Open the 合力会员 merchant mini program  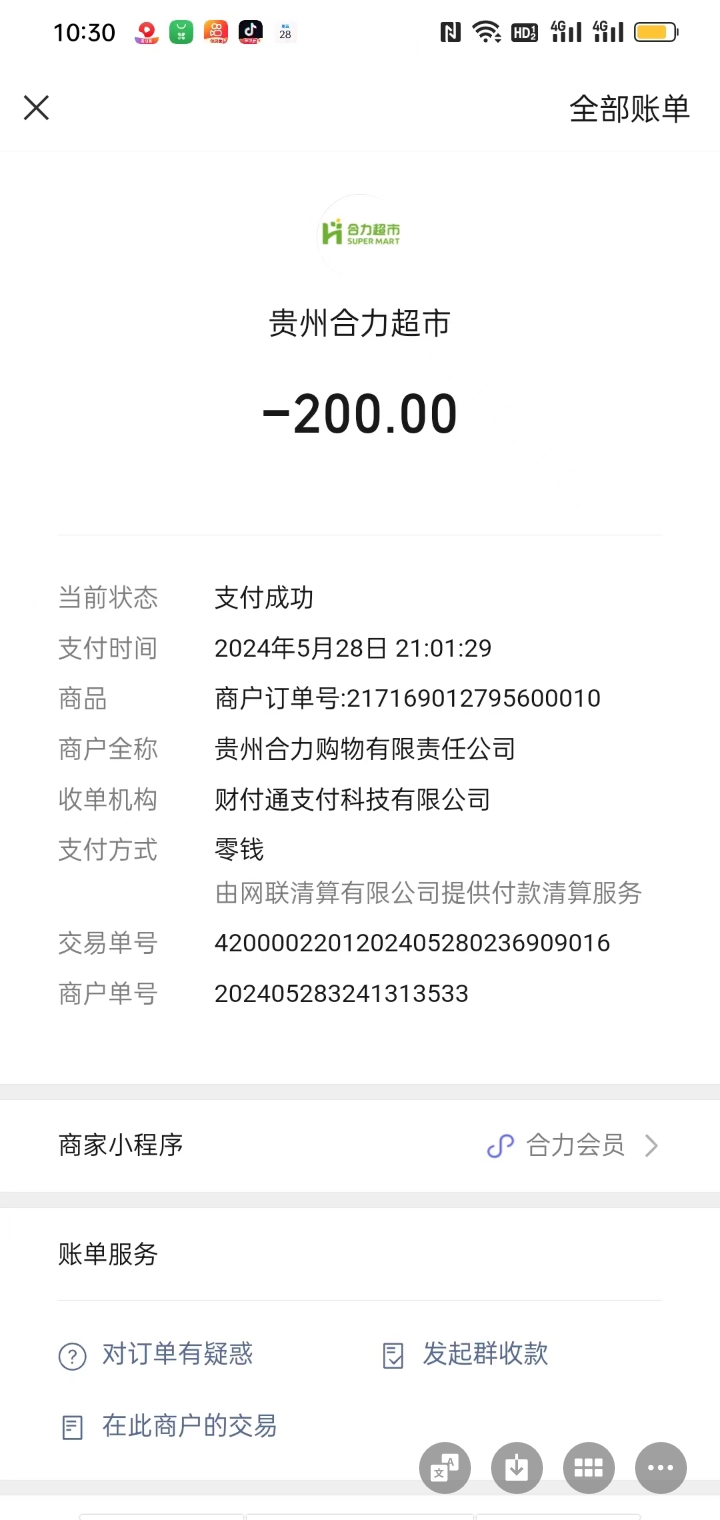[x=573, y=1145]
